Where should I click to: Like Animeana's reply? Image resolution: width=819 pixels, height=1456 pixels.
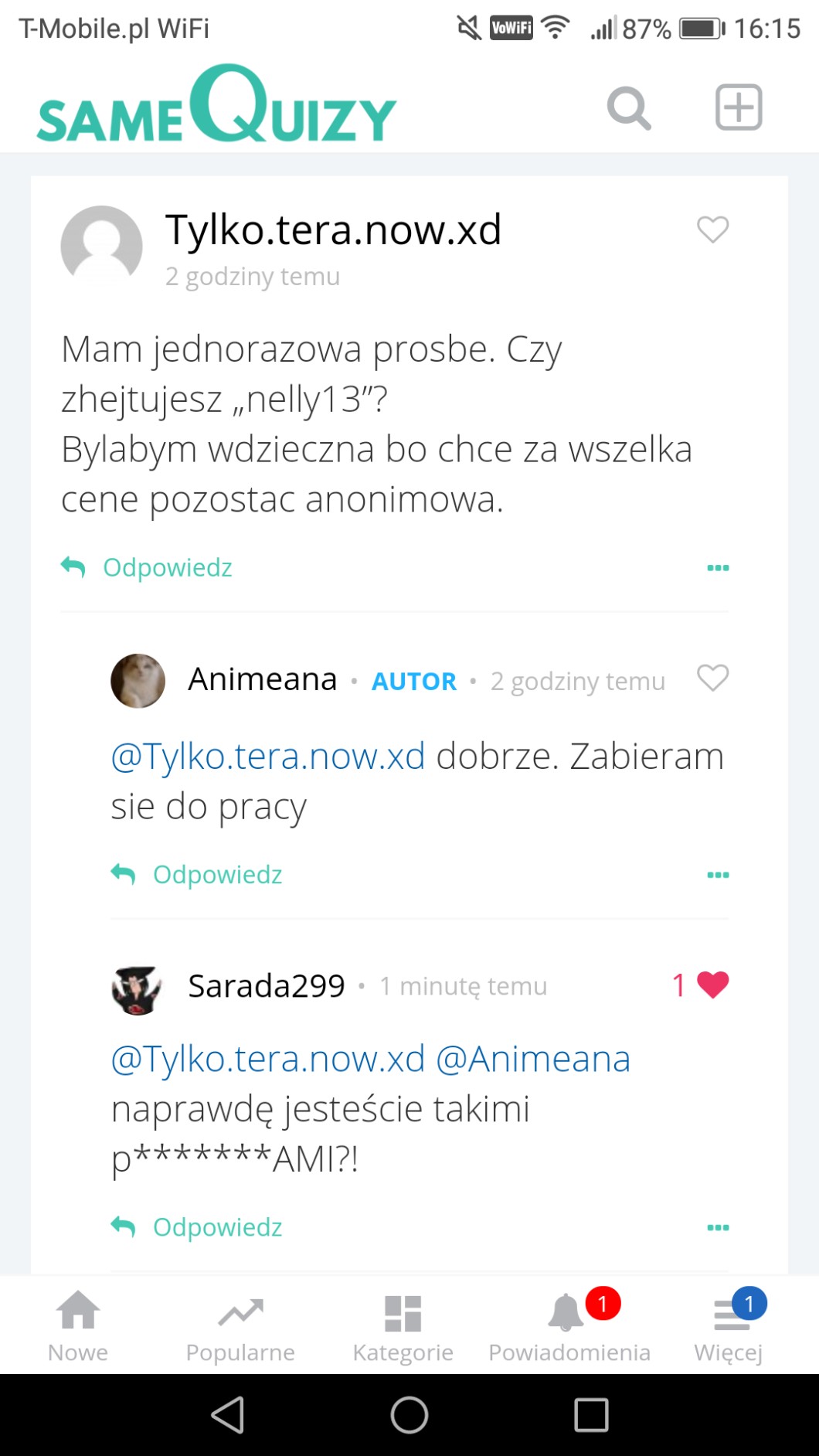(x=712, y=679)
